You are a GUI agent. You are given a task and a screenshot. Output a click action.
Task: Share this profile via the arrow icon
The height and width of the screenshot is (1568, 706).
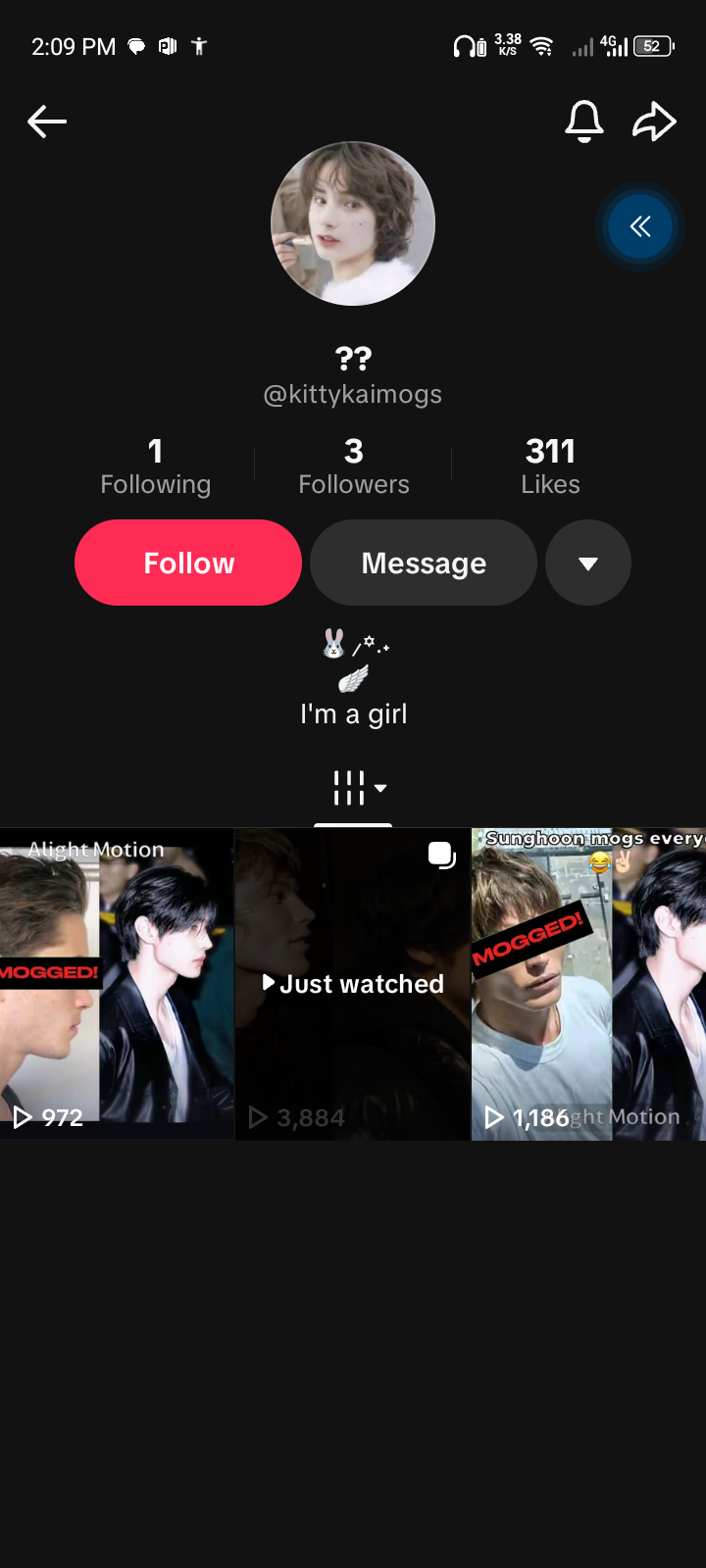[654, 122]
